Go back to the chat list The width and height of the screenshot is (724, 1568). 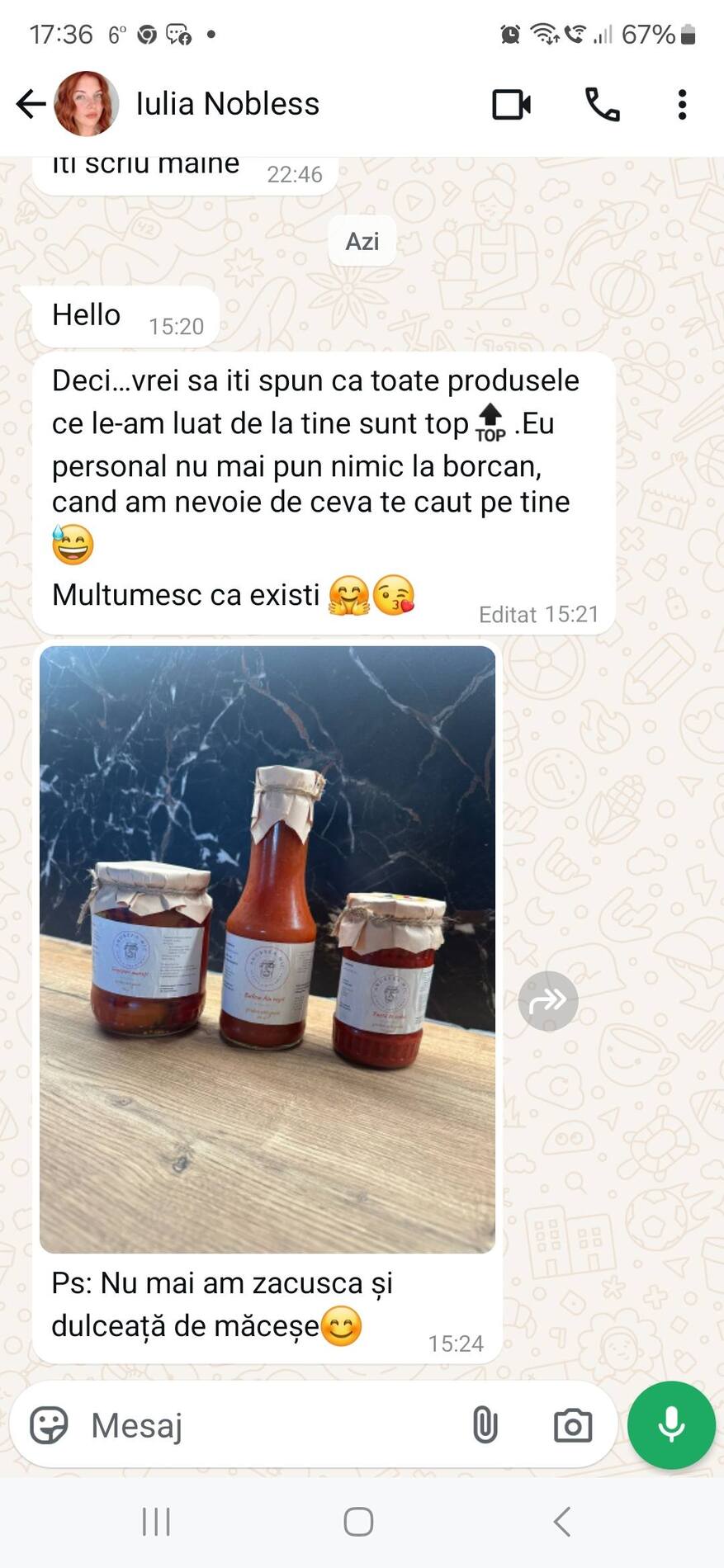click(31, 104)
